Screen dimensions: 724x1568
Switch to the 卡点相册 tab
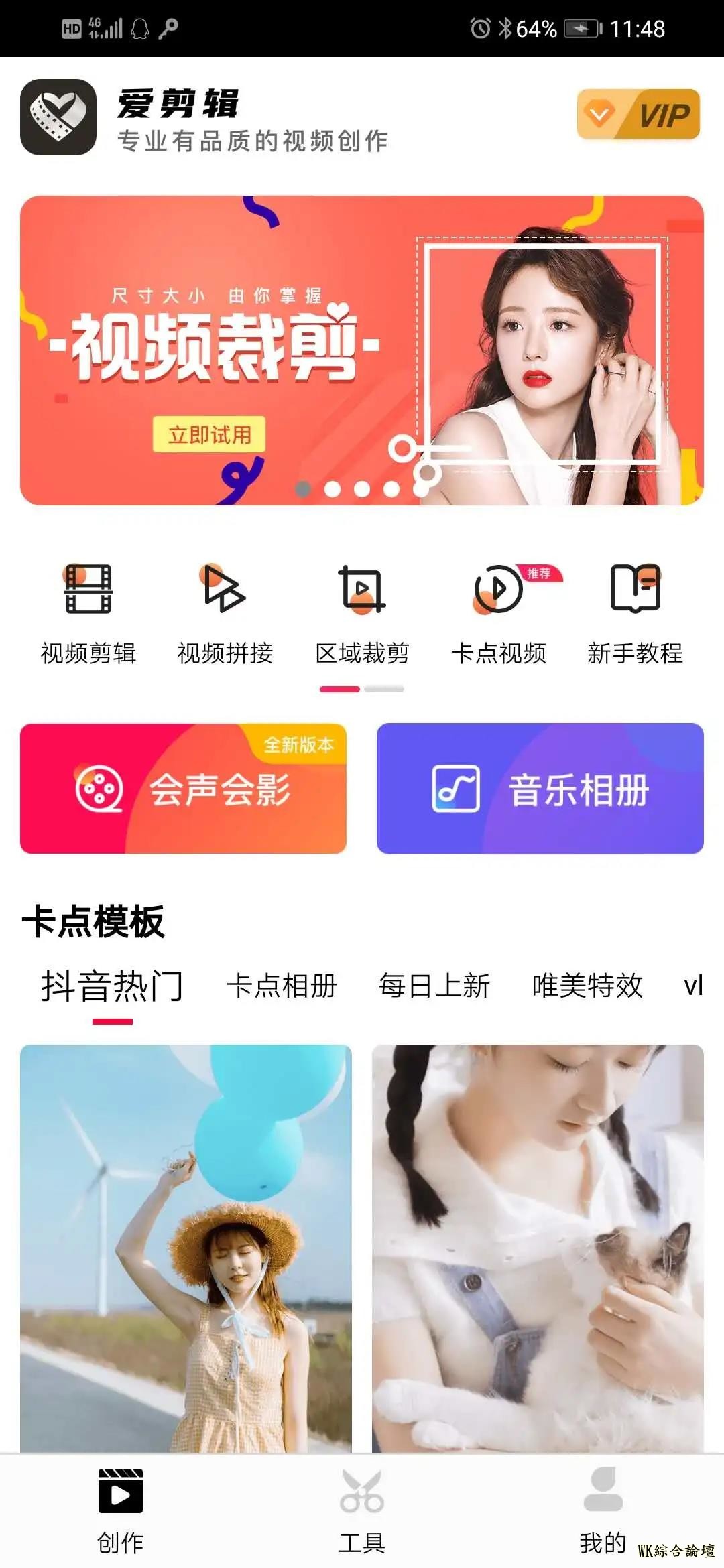[x=282, y=986]
